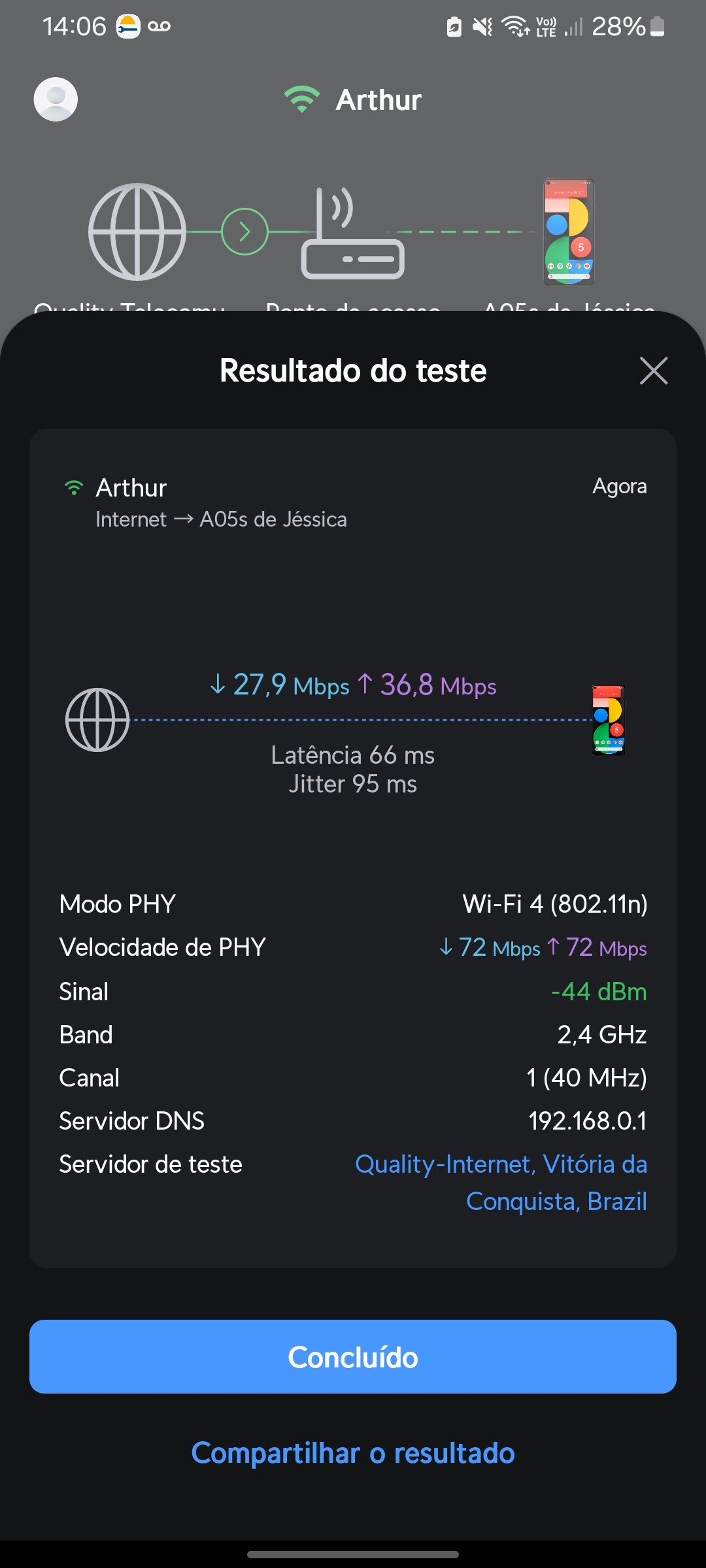This screenshot has width=706, height=1568.
Task: Open the Quality-Internet test server link
Action: tap(501, 1182)
